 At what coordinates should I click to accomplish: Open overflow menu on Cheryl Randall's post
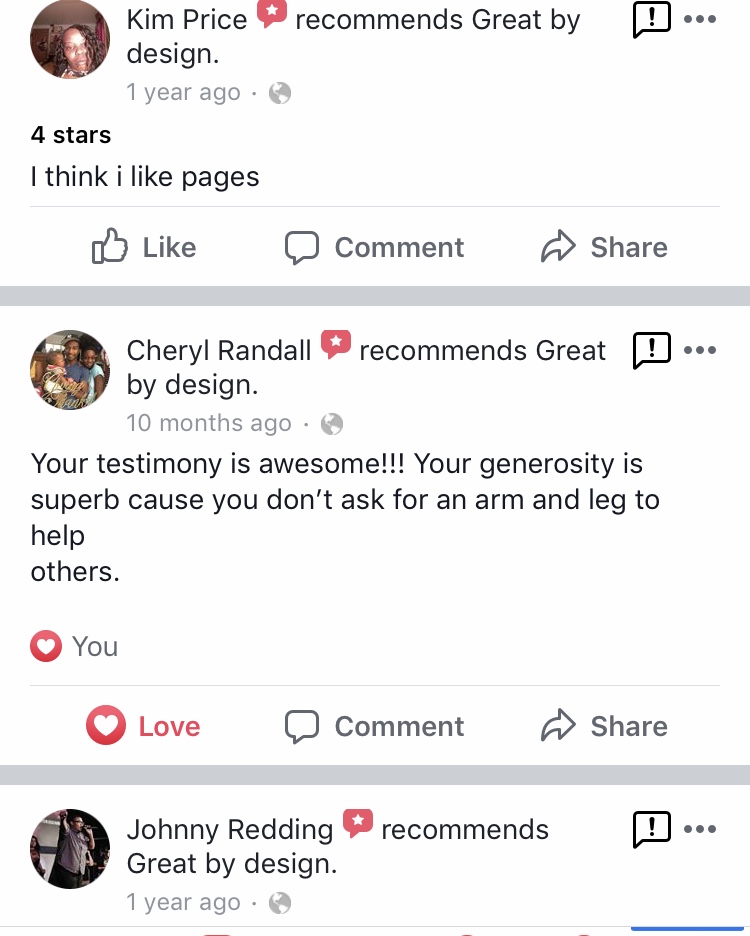(x=699, y=350)
